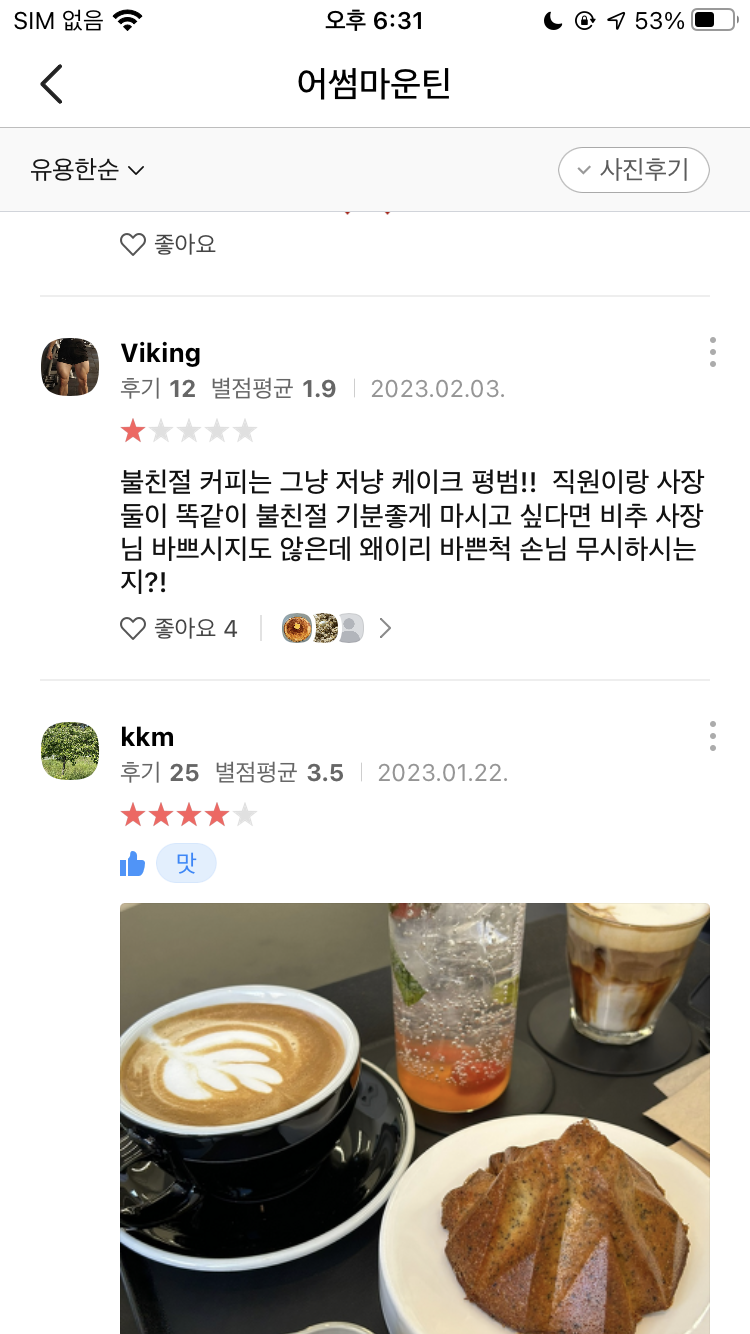The width and height of the screenshot is (750, 1334).
Task: Open kkm's profile picture
Action: click(70, 751)
